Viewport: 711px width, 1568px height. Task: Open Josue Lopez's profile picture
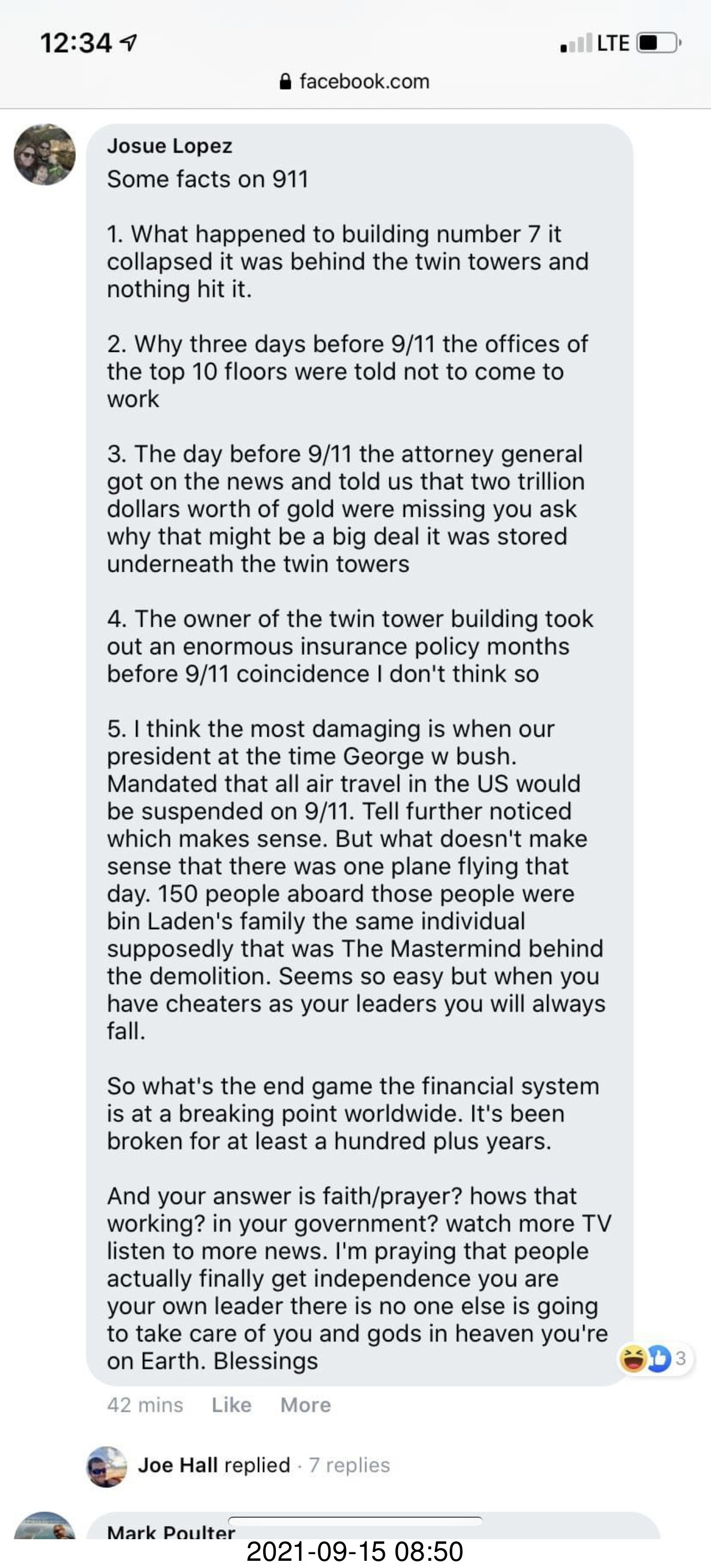click(x=44, y=155)
